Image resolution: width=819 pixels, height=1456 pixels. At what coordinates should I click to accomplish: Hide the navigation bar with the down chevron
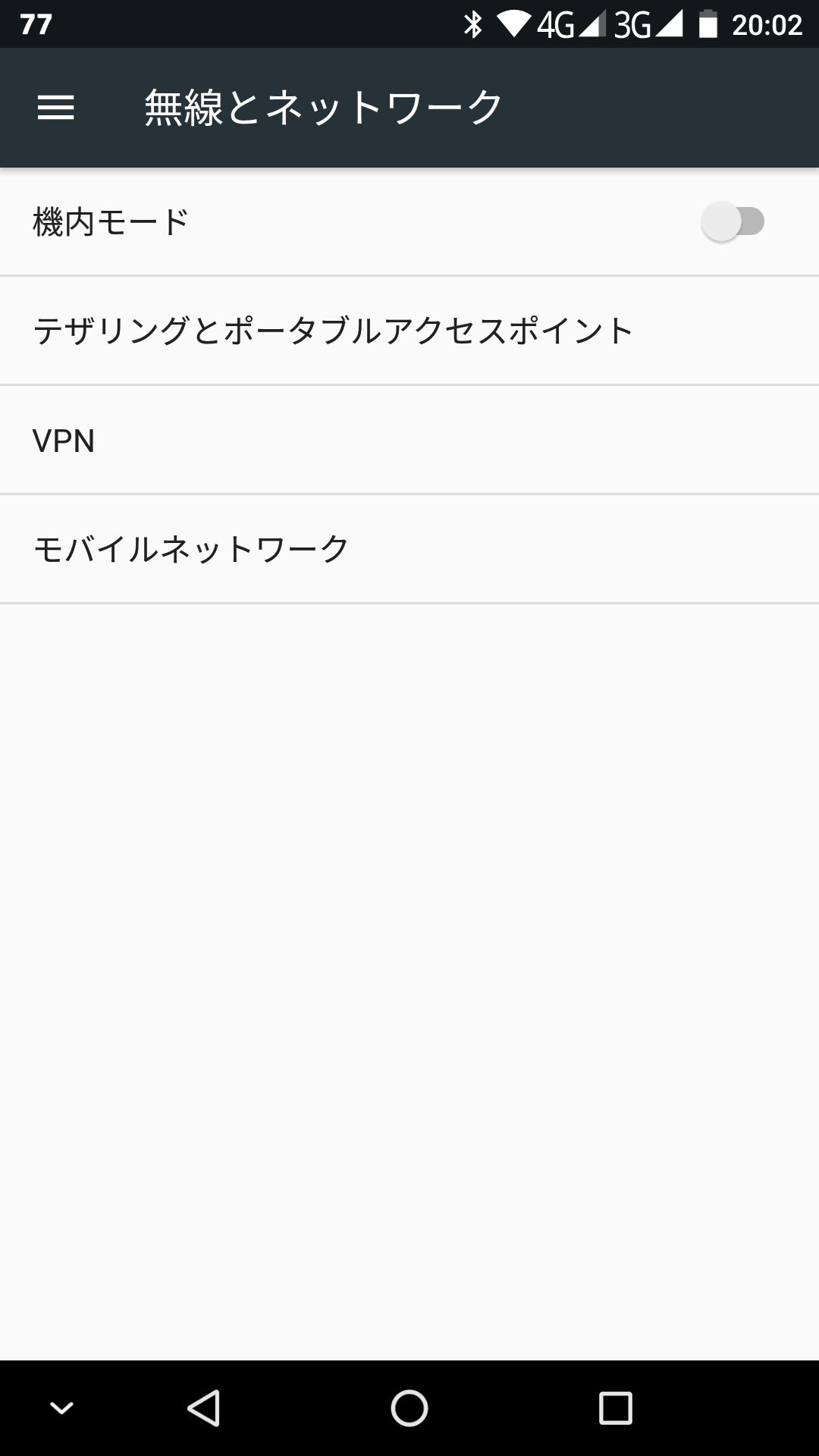[61, 1408]
